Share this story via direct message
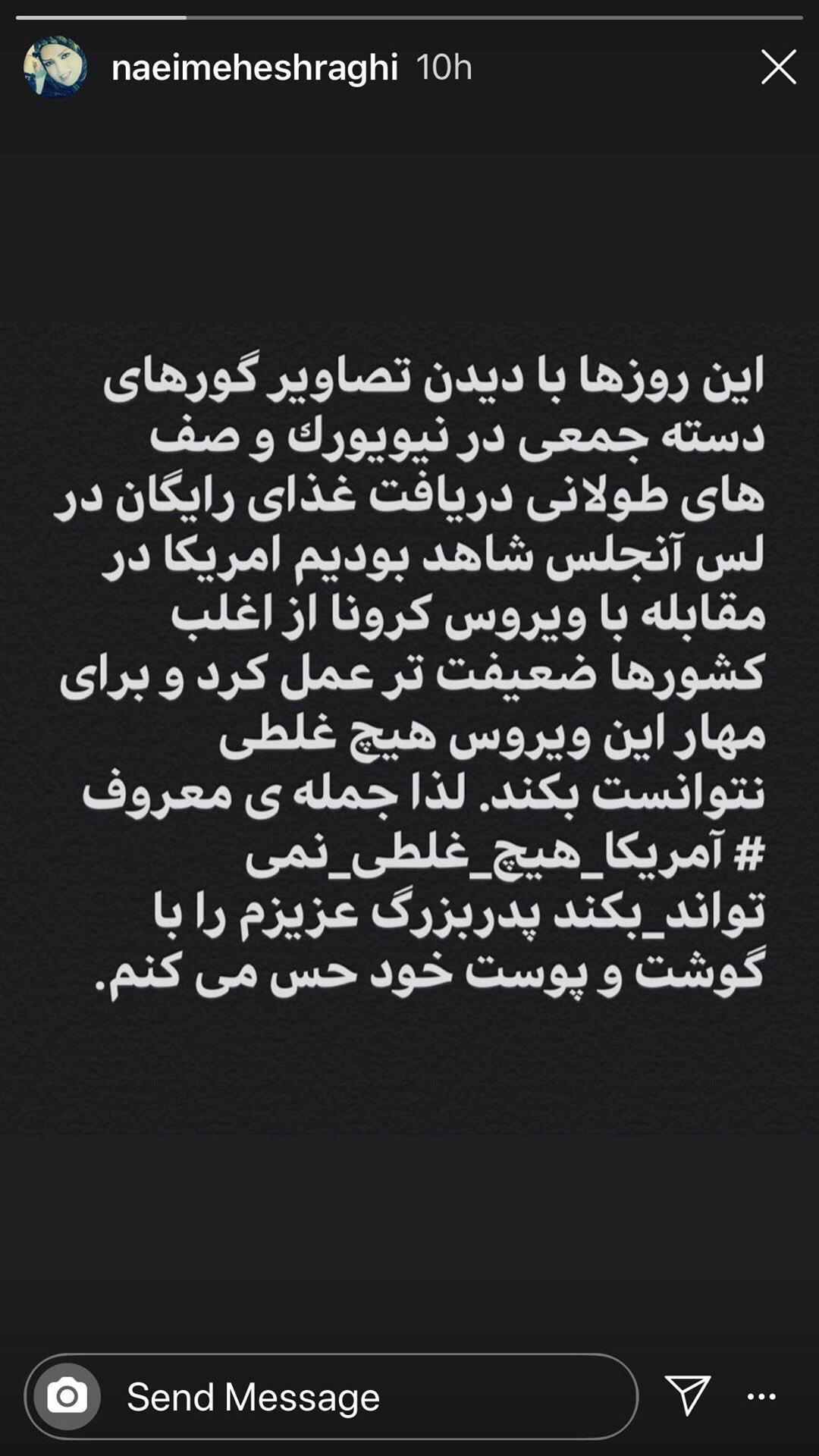Viewport: 819px width, 1456px height. (x=688, y=1395)
